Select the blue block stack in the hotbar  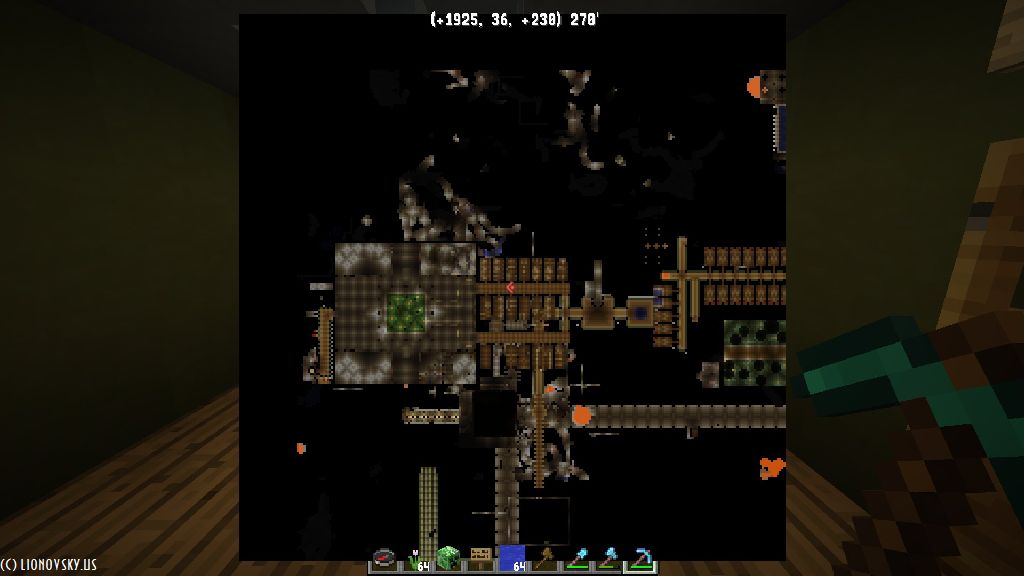coord(512,558)
